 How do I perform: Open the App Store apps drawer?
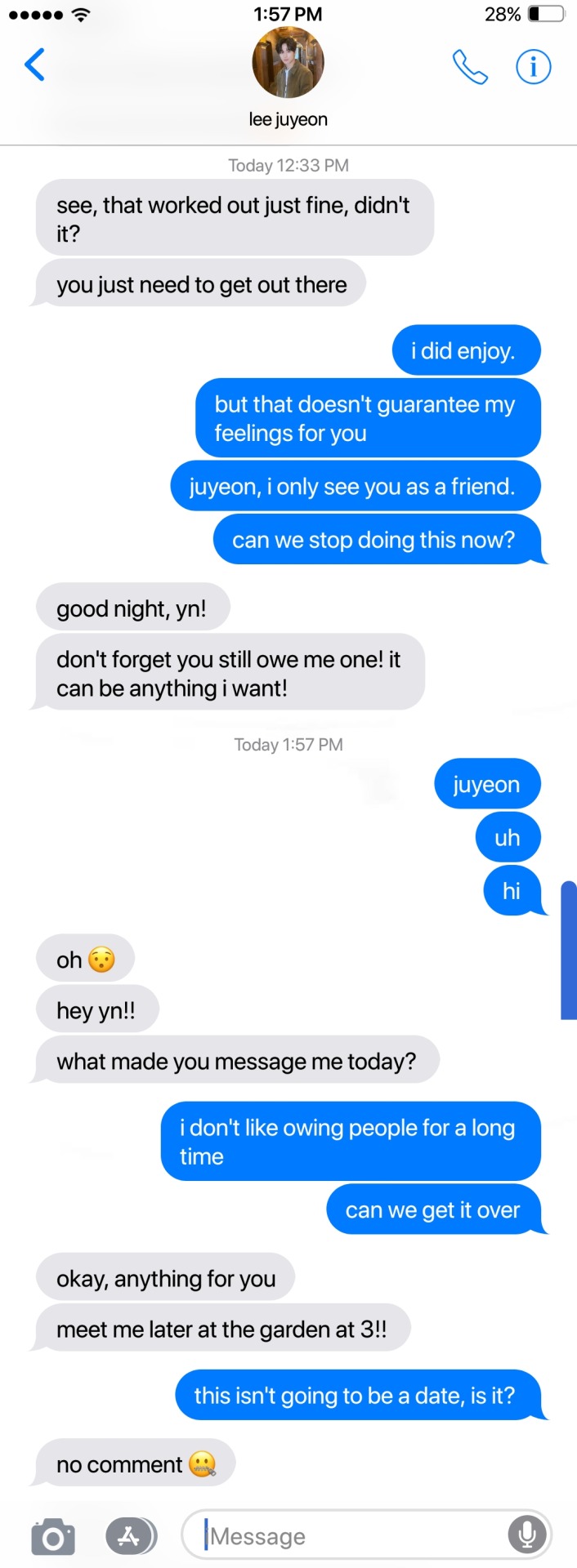point(131,1536)
